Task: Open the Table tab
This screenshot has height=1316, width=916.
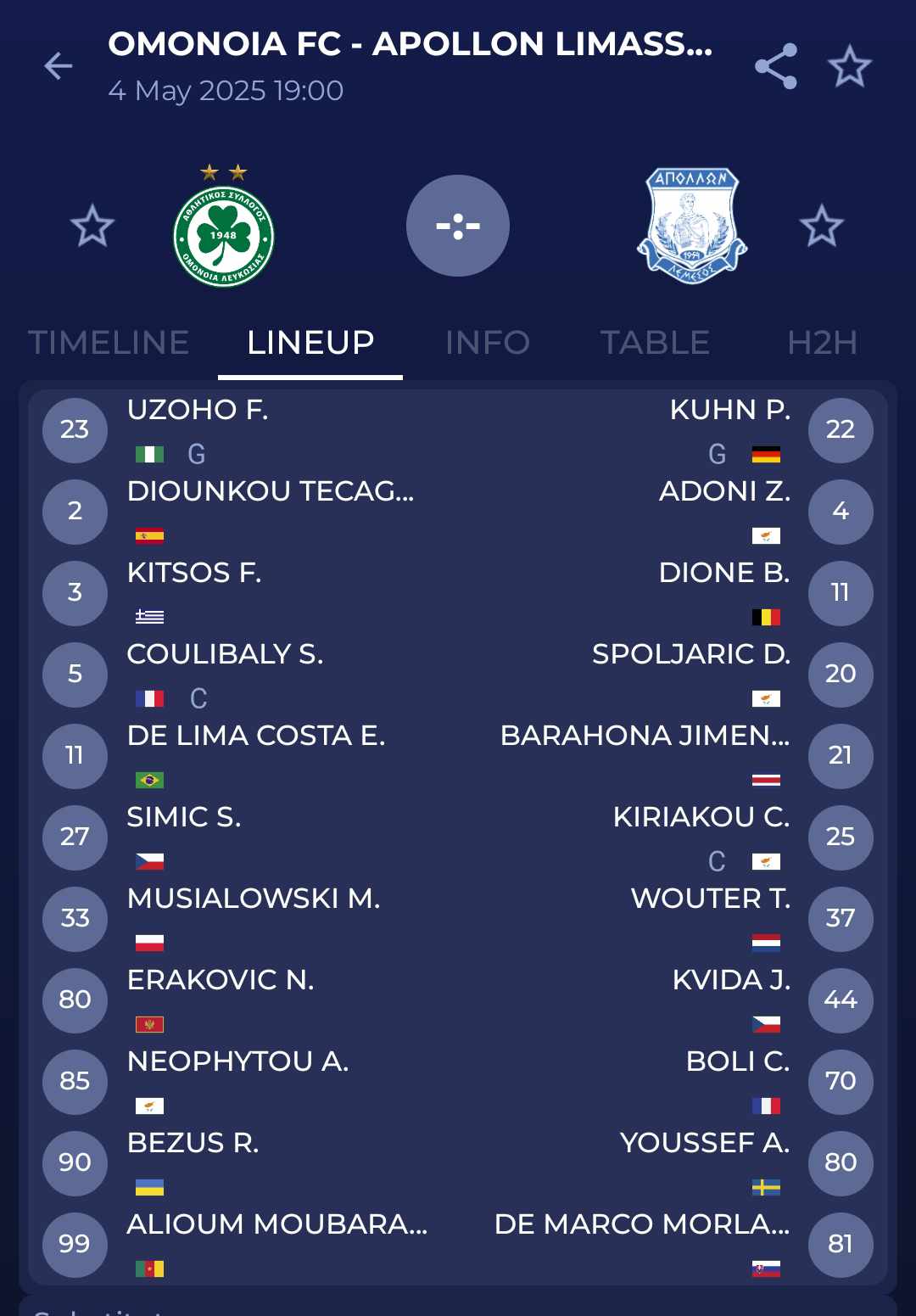Action: tap(655, 343)
